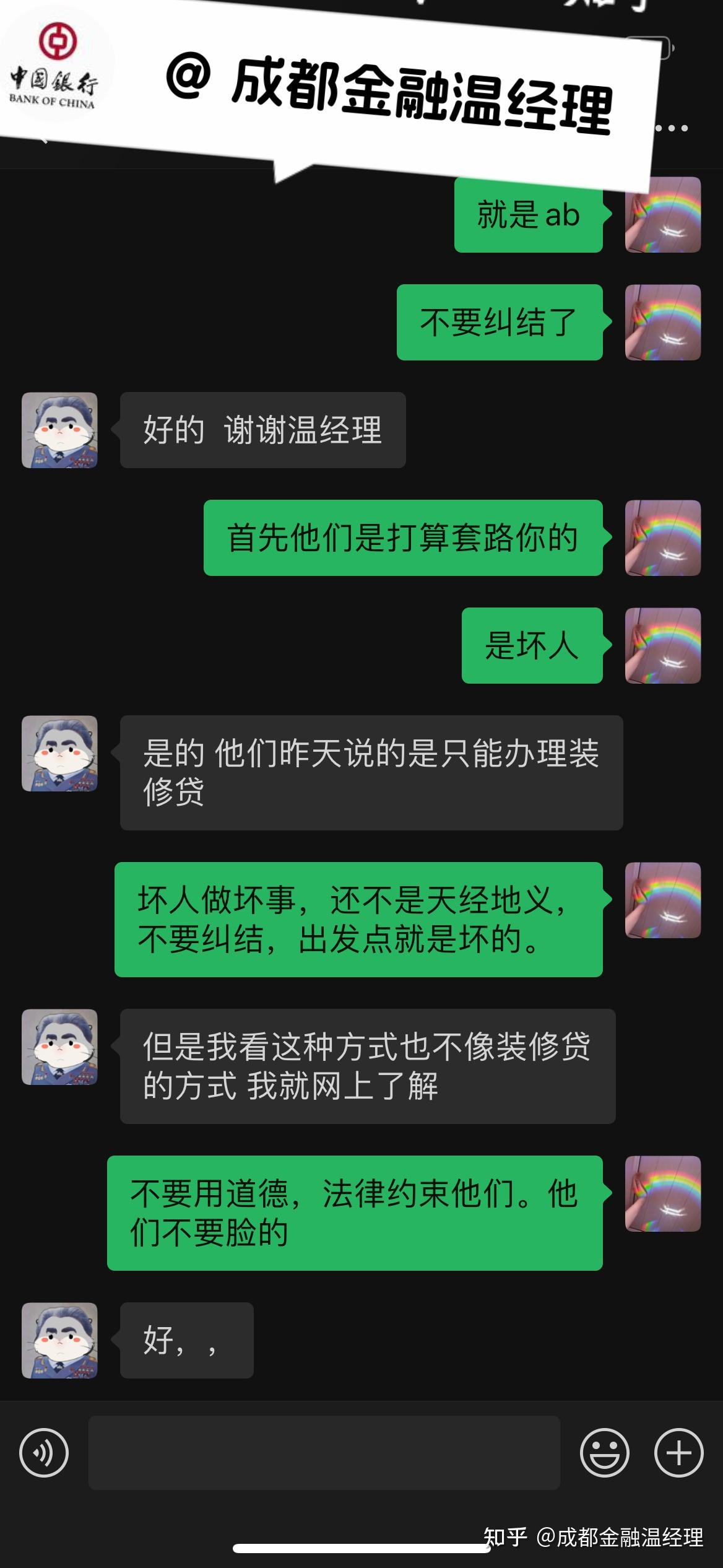The image size is (723, 1568).
Task: Open the three-dot chat menu
Action: 672,128
